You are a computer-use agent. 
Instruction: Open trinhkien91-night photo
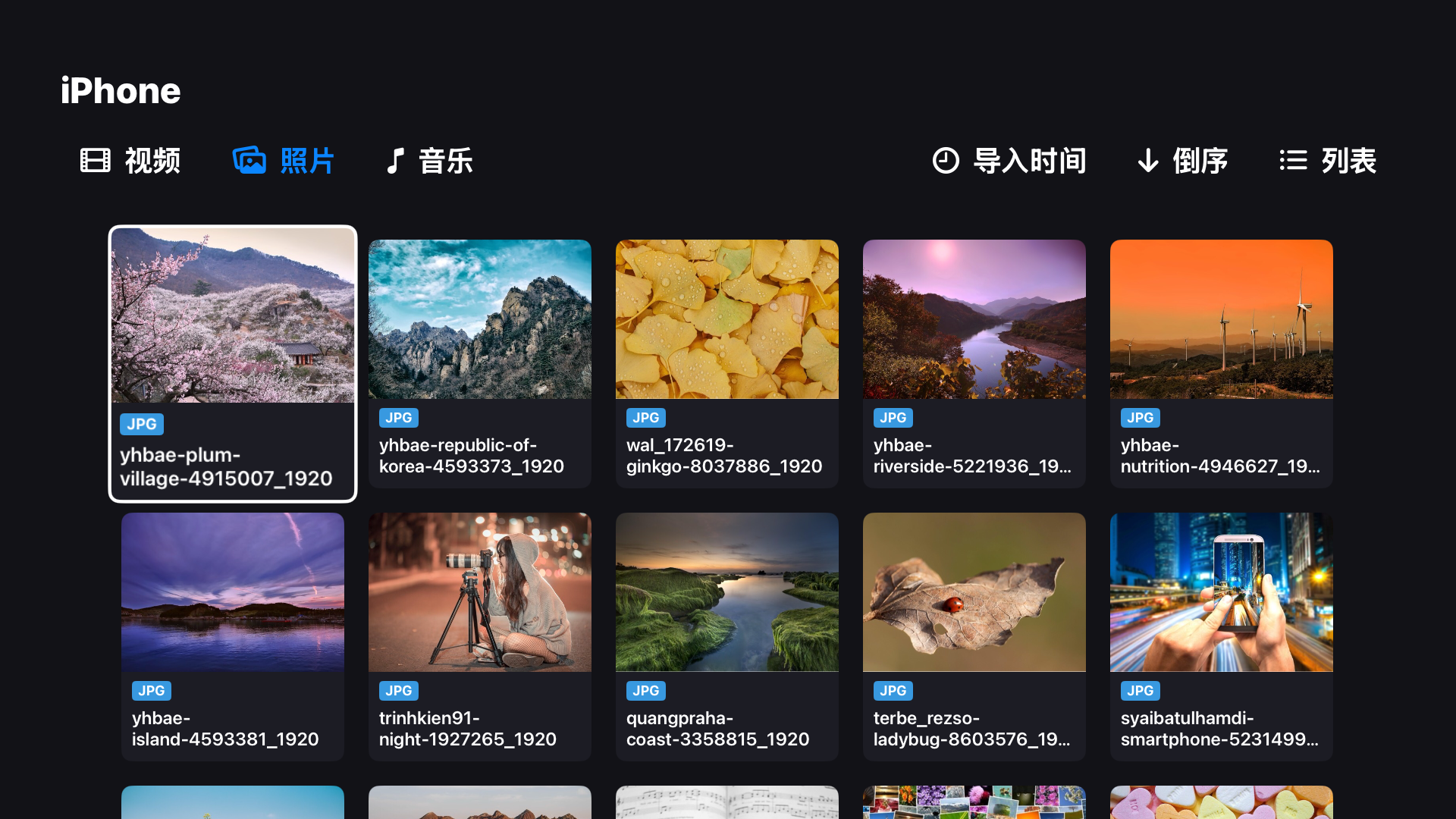480,637
